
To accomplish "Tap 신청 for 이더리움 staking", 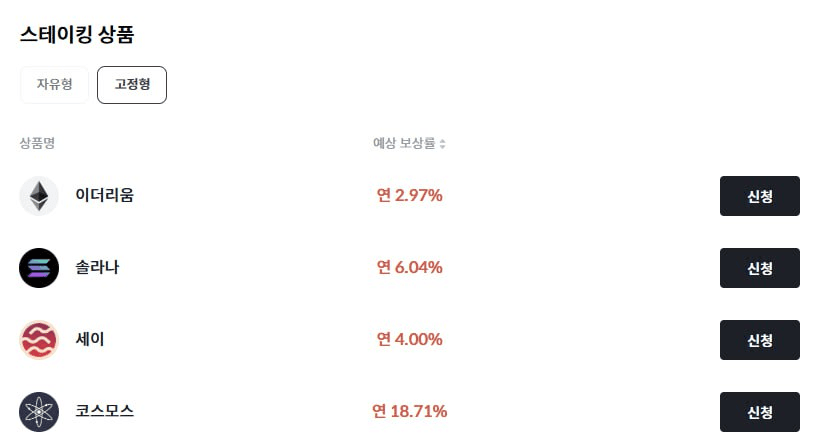I will (x=759, y=196).
